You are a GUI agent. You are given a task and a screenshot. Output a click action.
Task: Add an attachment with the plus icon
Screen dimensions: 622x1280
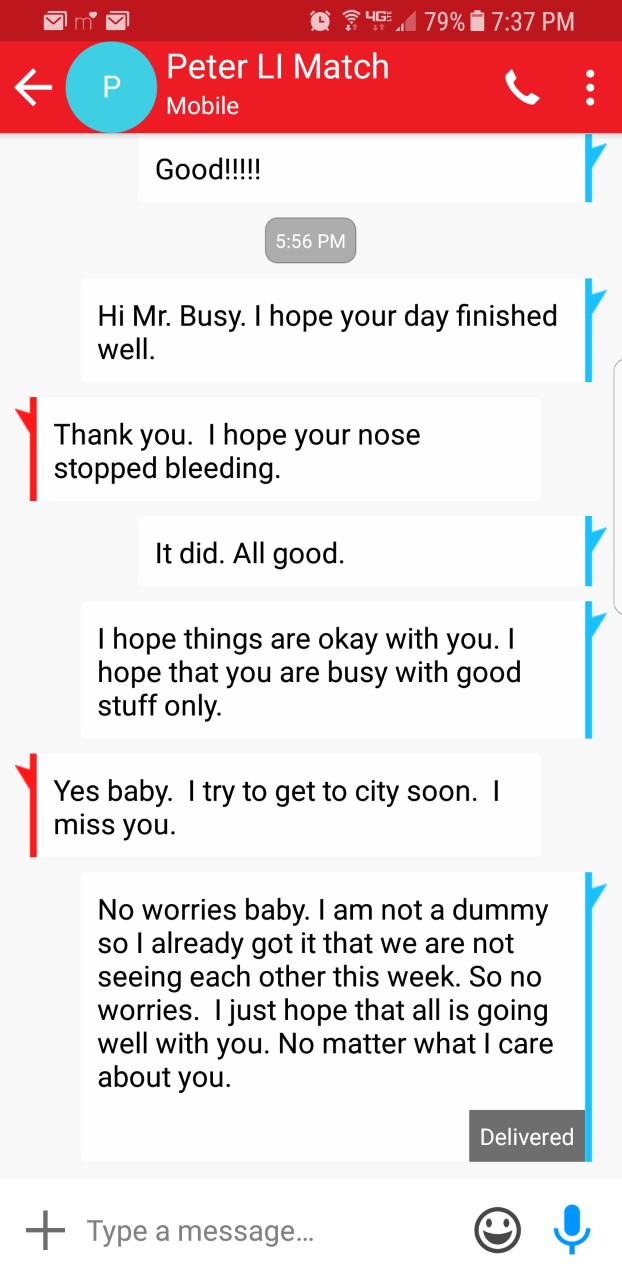[44, 1231]
